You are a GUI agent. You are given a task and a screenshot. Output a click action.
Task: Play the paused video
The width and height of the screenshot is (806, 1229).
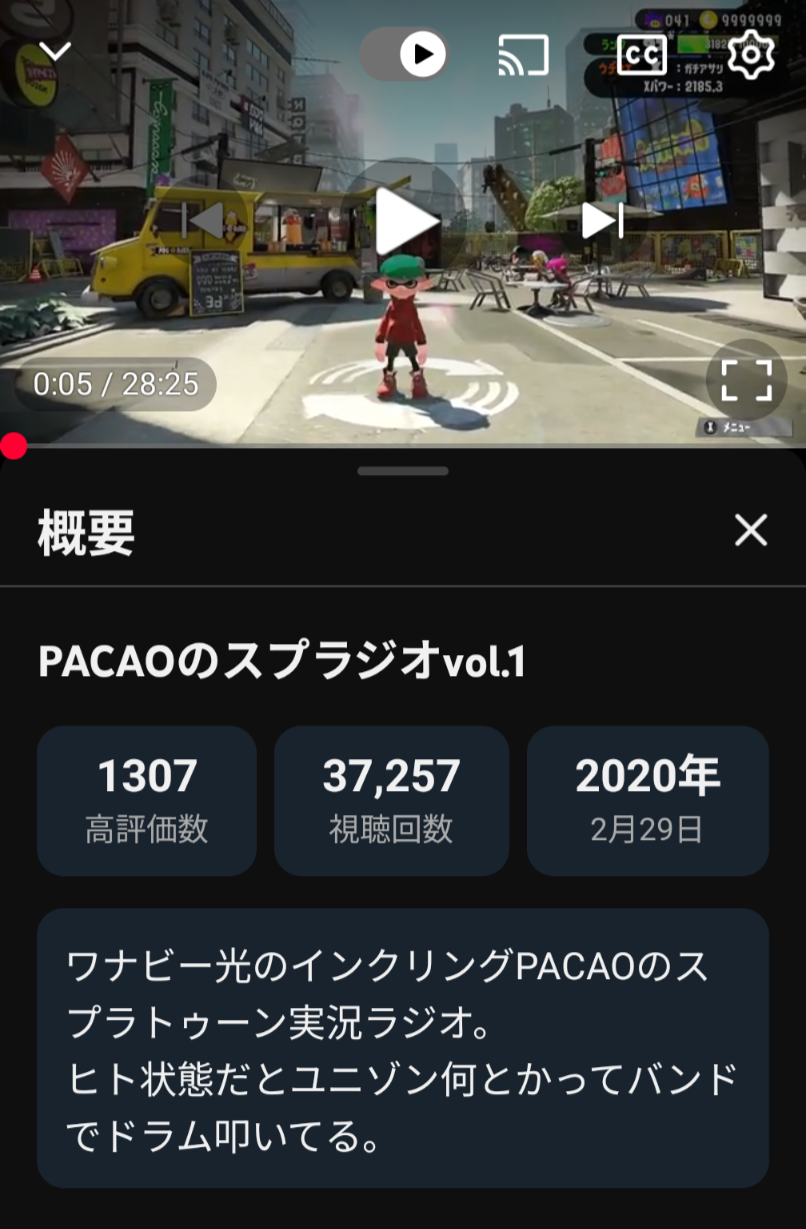[404, 220]
